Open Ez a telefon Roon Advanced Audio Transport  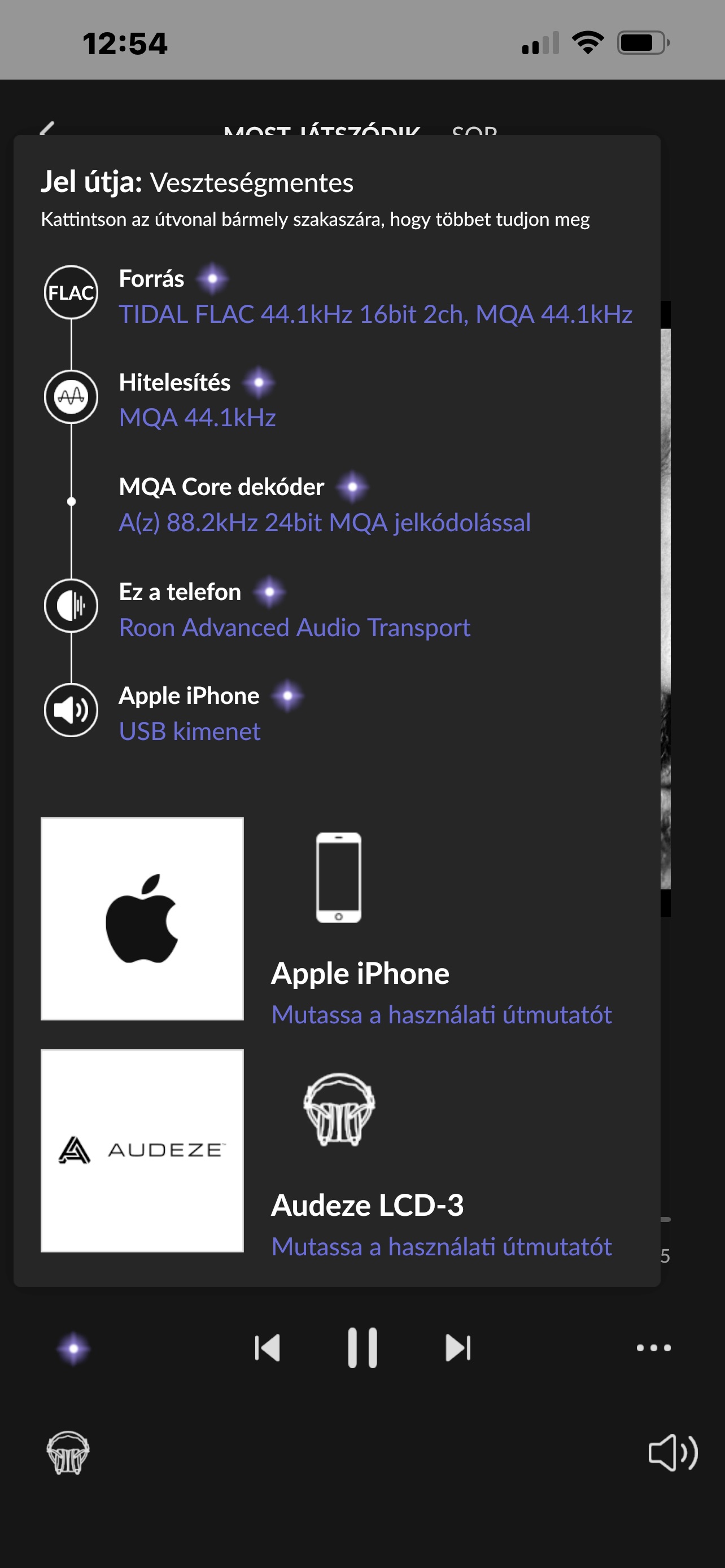point(295,627)
